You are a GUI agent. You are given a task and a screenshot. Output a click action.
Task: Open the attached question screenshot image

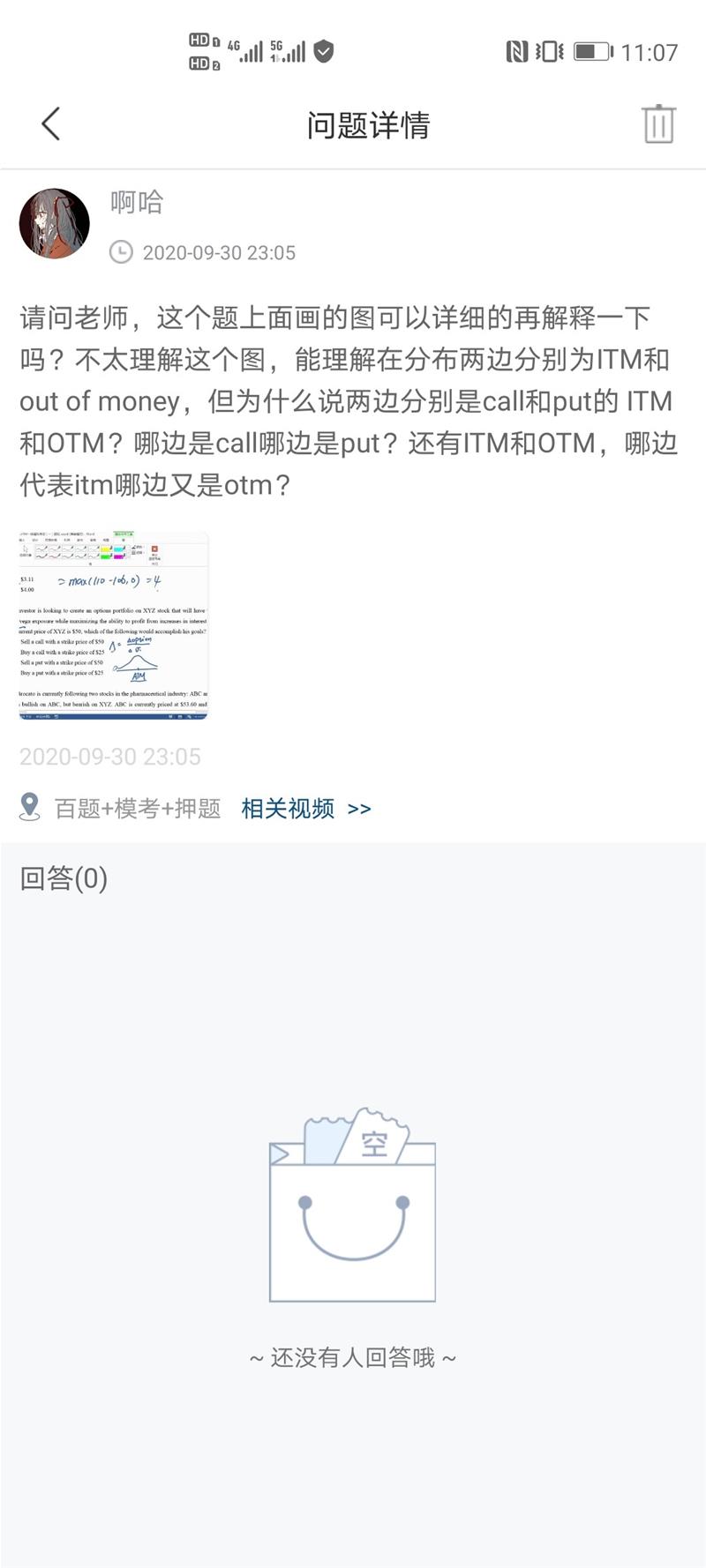point(113,625)
